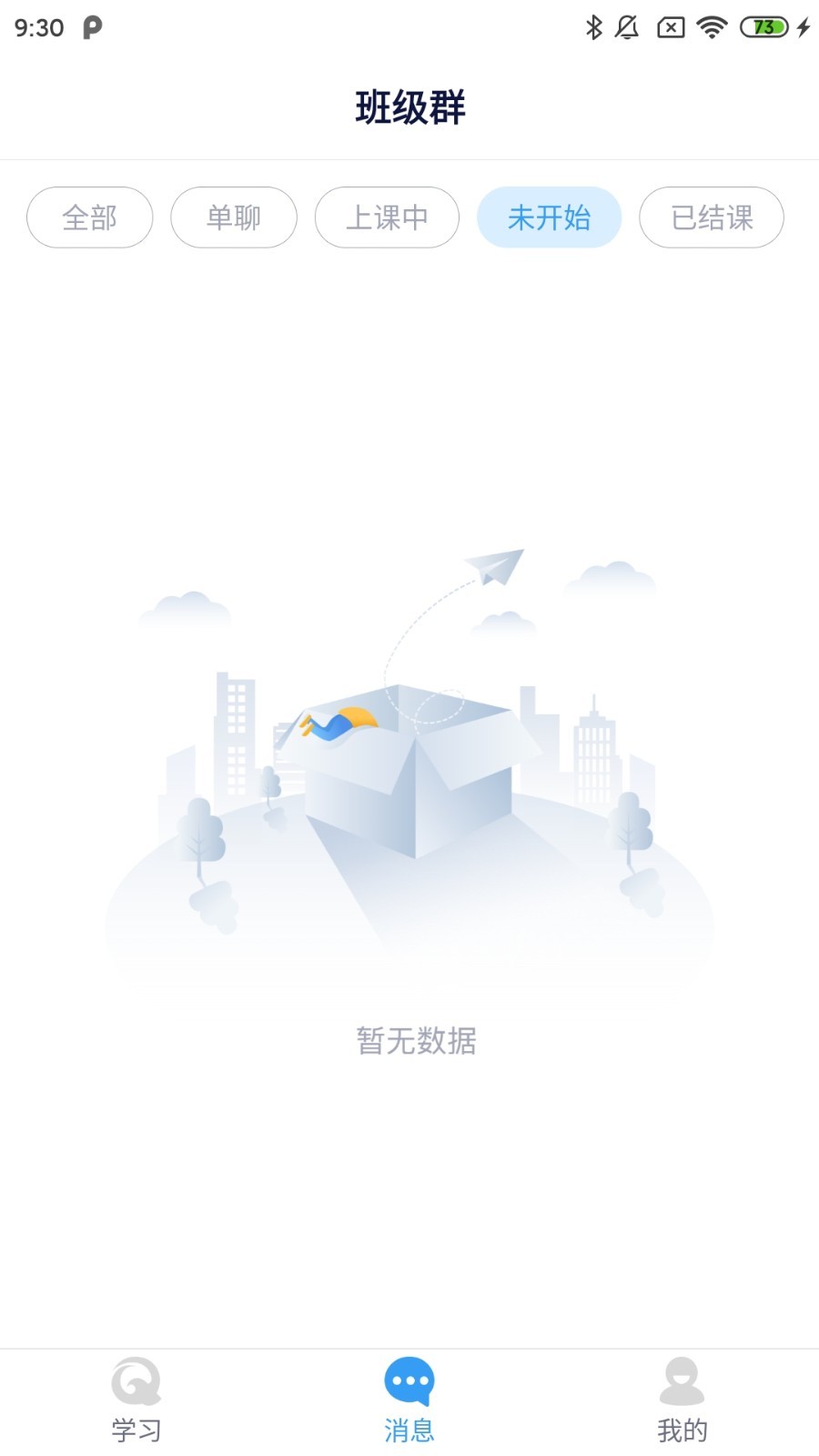Select the 全部 filter chip
The height and width of the screenshot is (1456, 819).
(89, 217)
